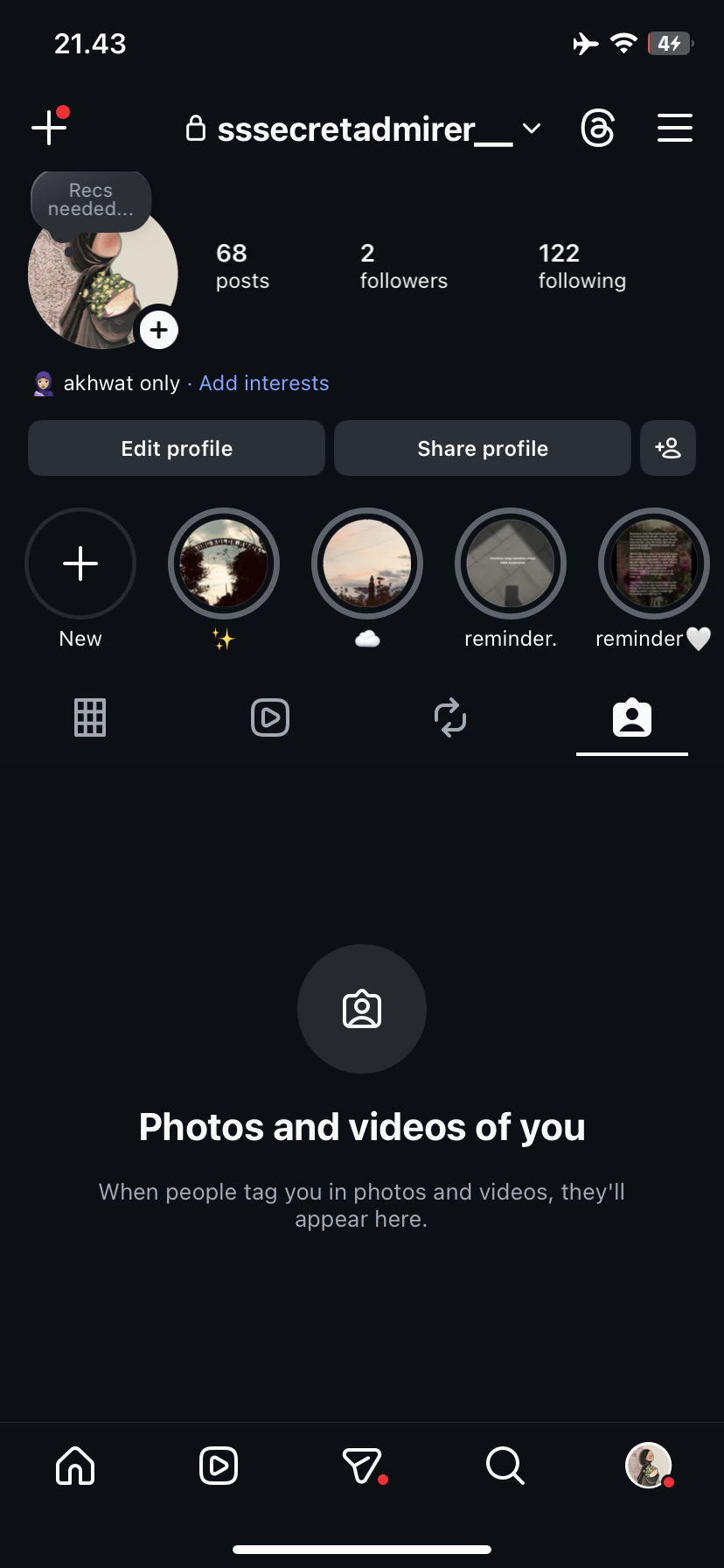This screenshot has height=1568, width=724.
Task: Open the discover people button
Action: [668, 448]
